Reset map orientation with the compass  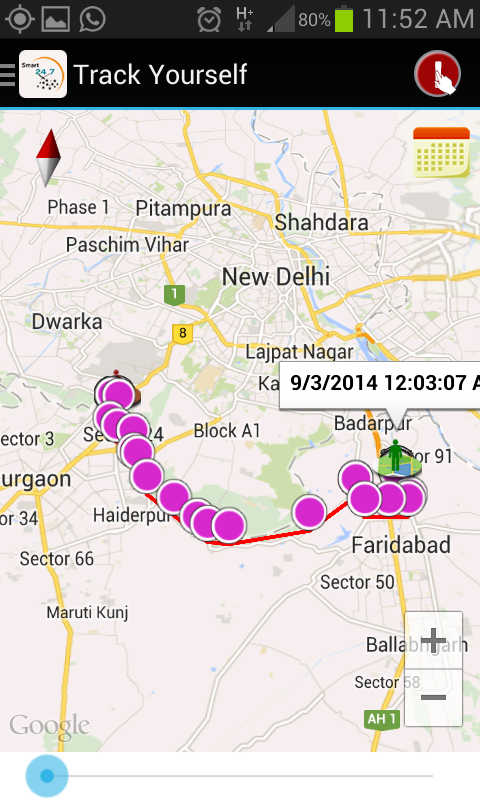coord(48,158)
